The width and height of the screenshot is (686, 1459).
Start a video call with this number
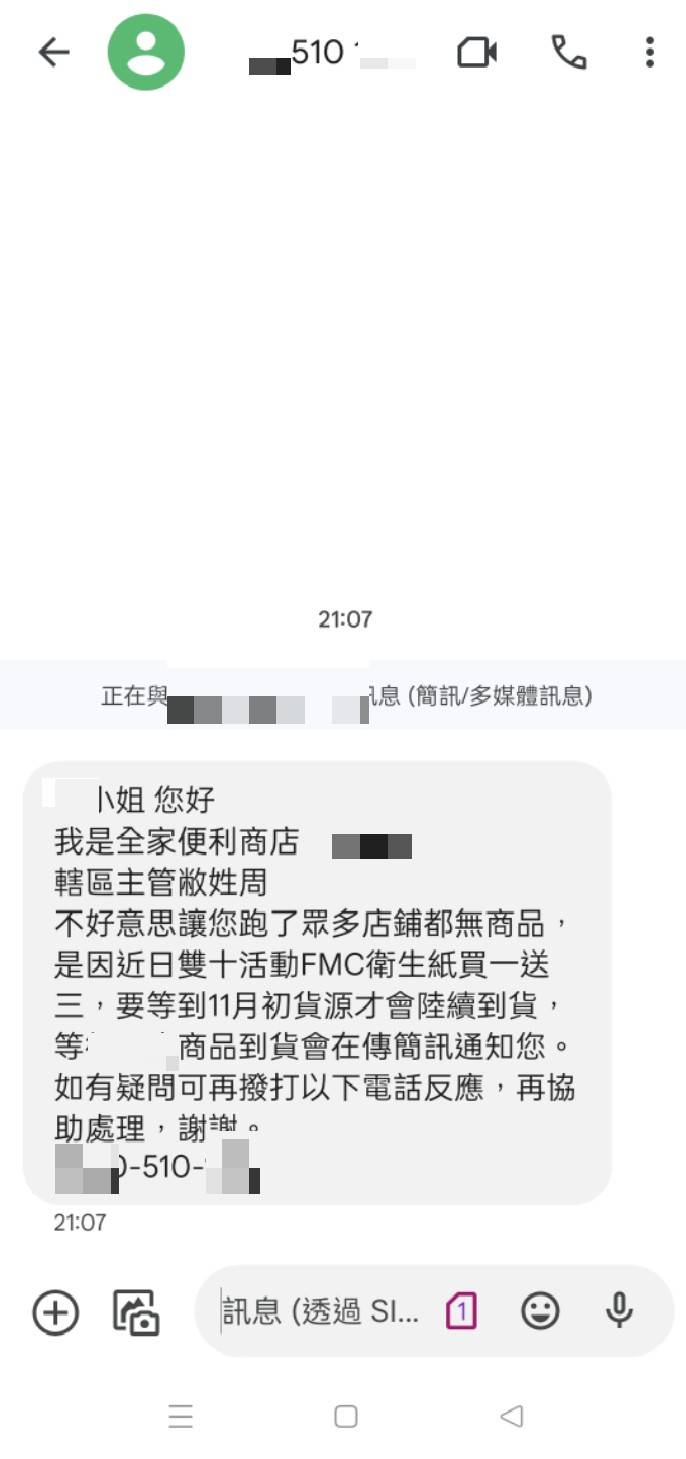click(477, 53)
